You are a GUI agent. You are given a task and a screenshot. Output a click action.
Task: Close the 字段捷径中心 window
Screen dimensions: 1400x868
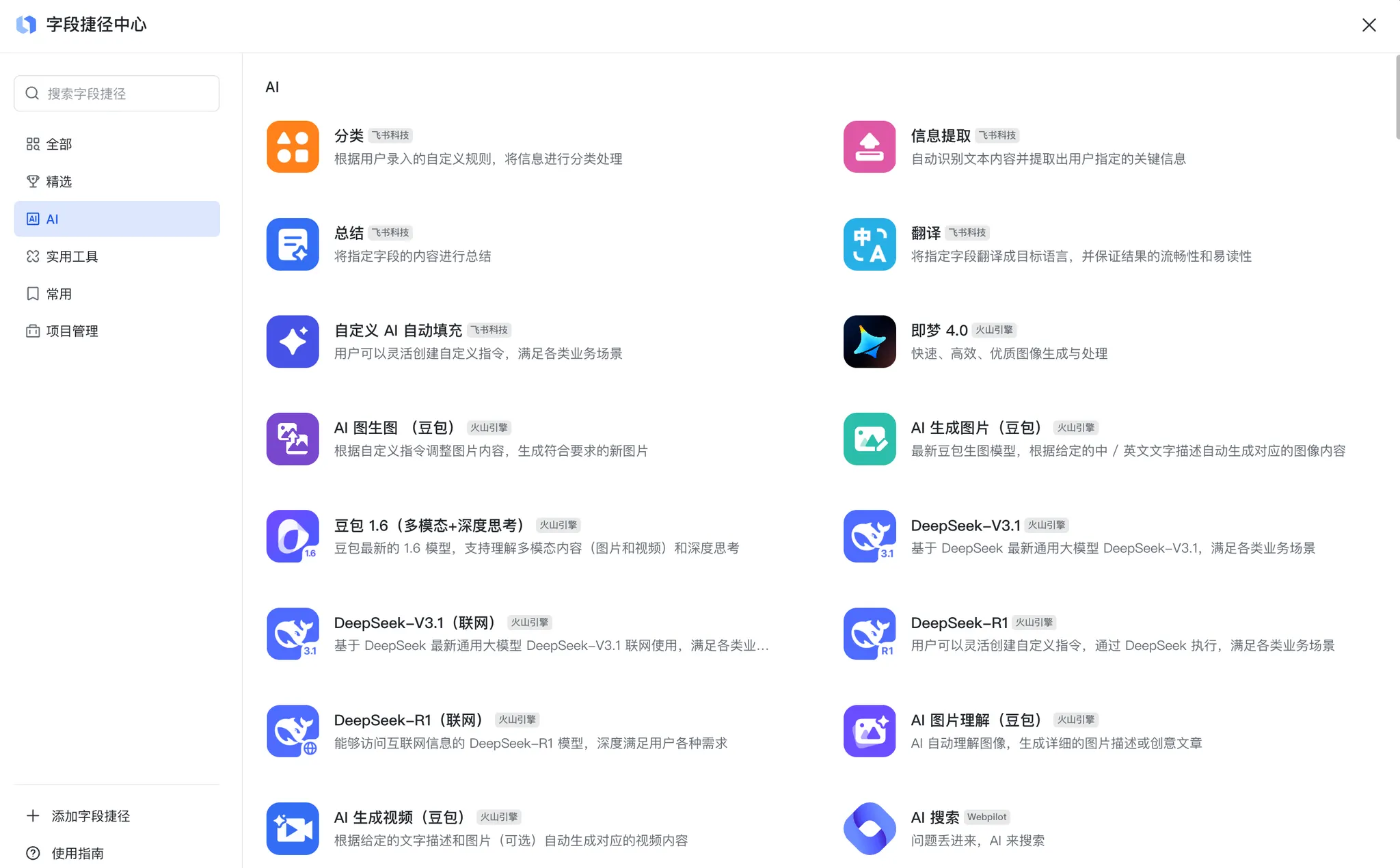[x=1369, y=25]
